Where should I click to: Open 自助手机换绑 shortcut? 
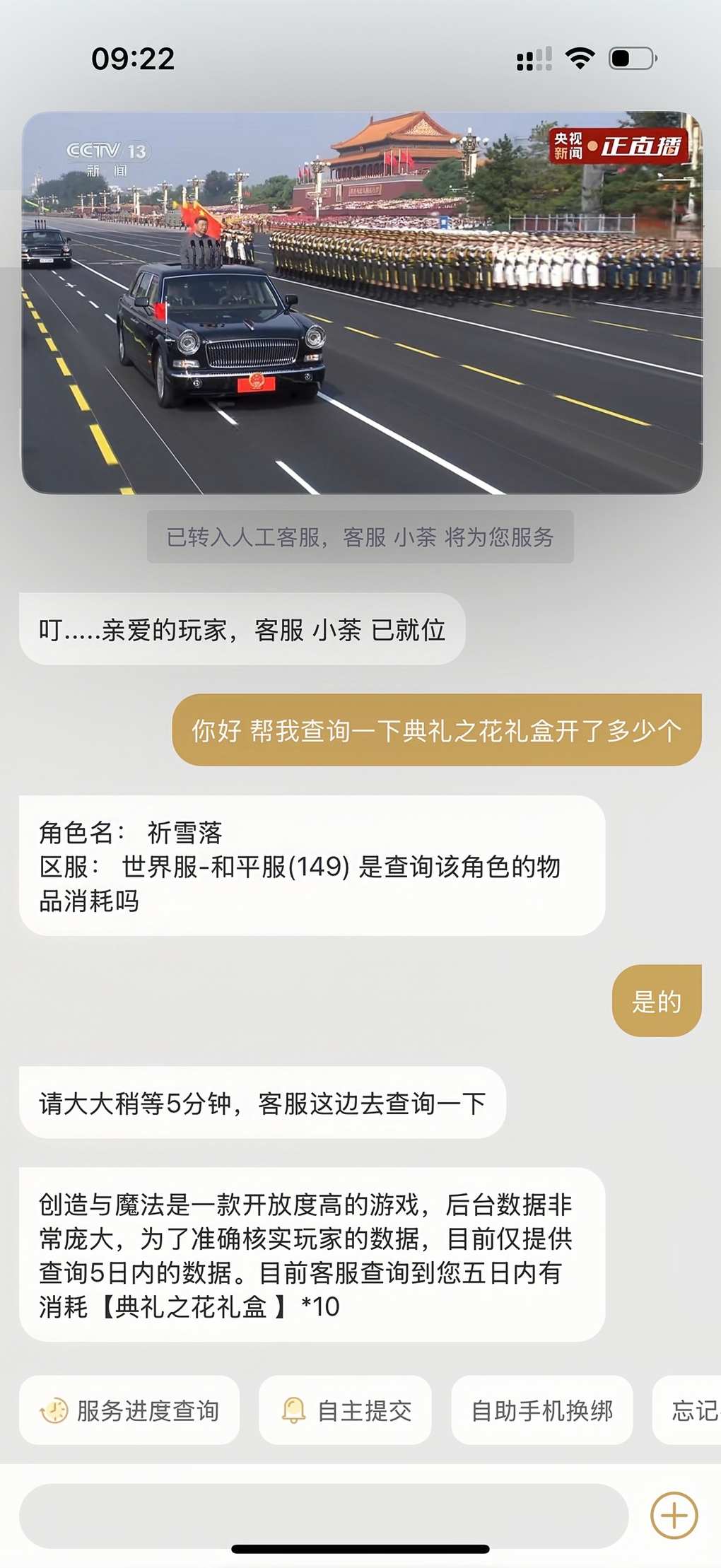541,1410
